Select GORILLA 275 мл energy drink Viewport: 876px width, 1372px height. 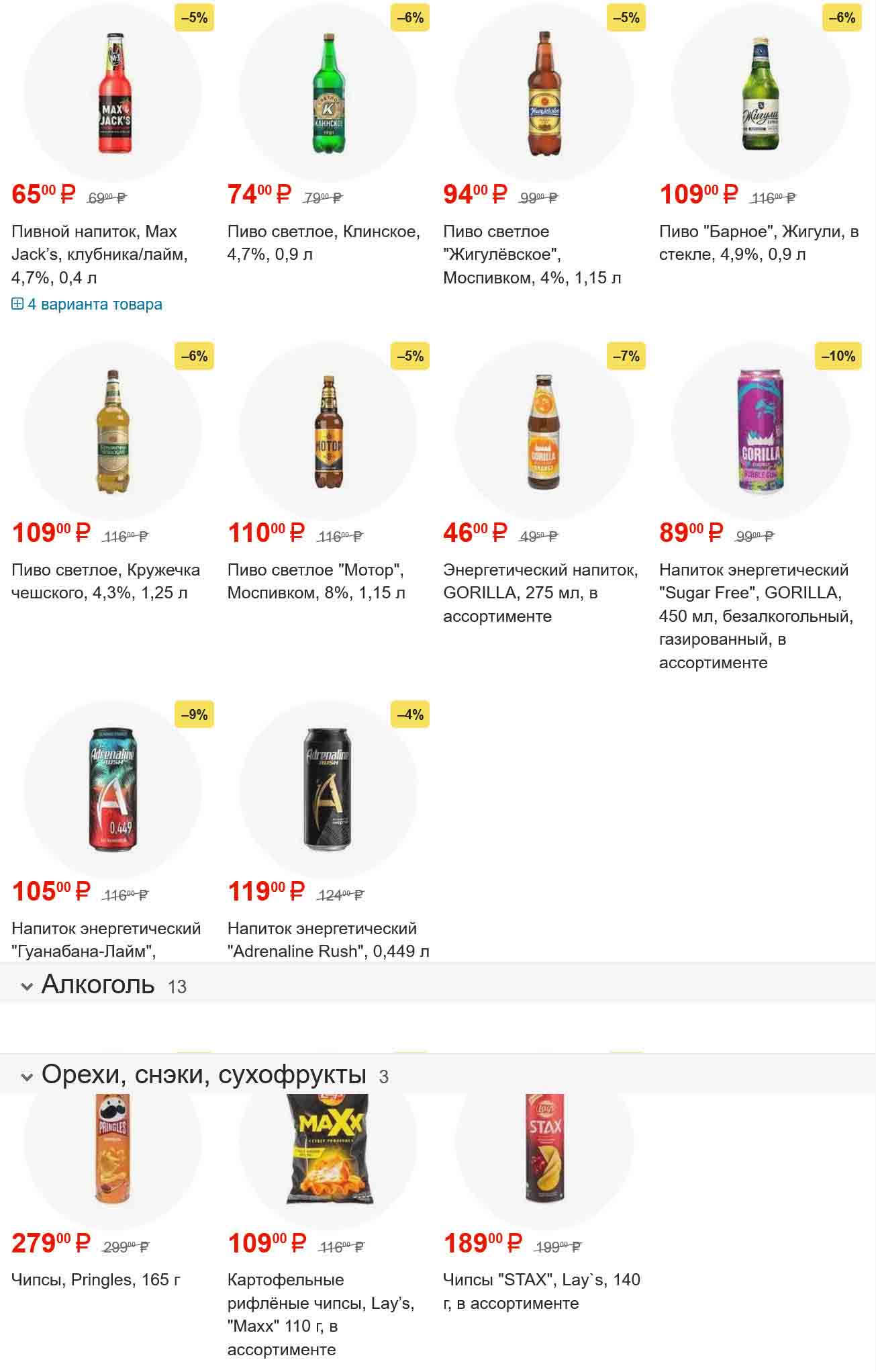[x=540, y=592]
